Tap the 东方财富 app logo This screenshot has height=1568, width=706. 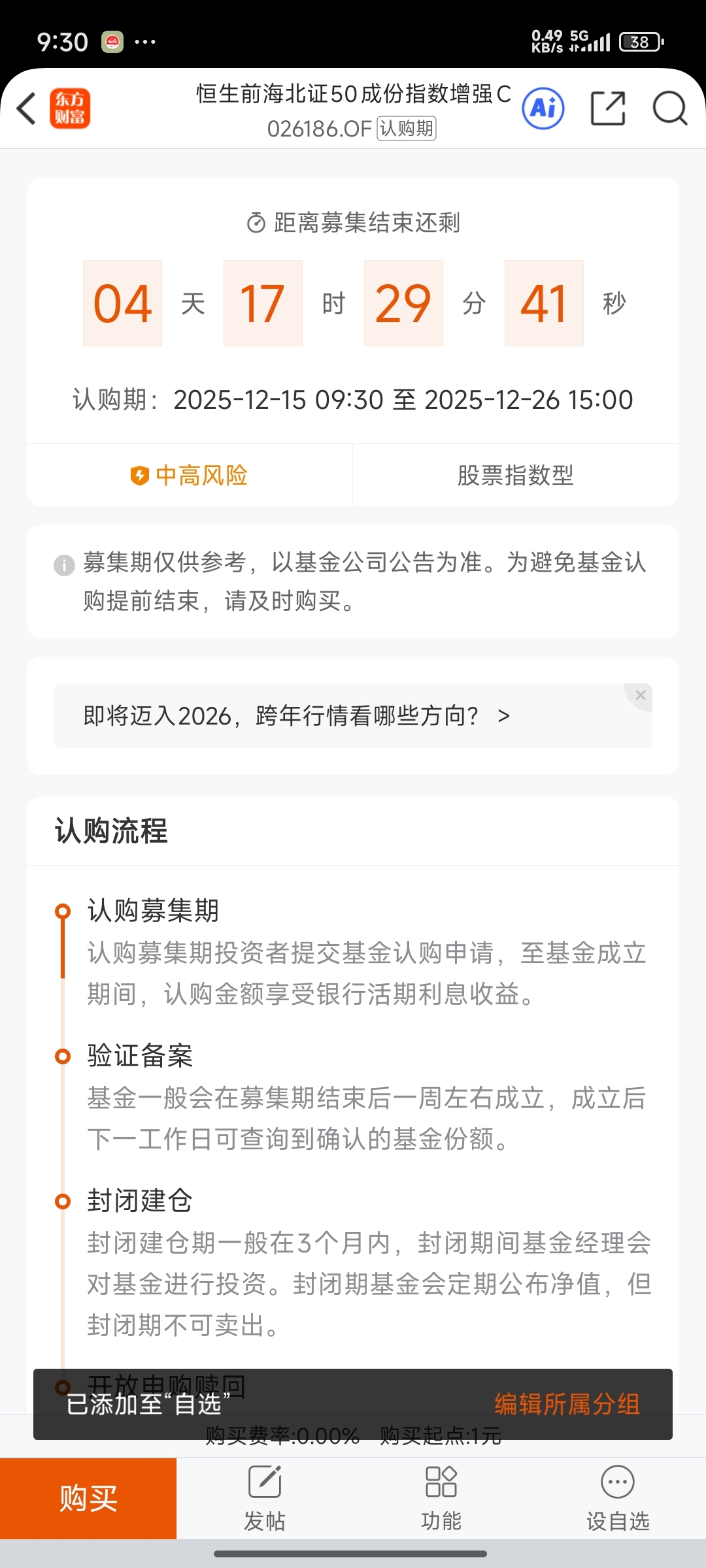click(71, 108)
